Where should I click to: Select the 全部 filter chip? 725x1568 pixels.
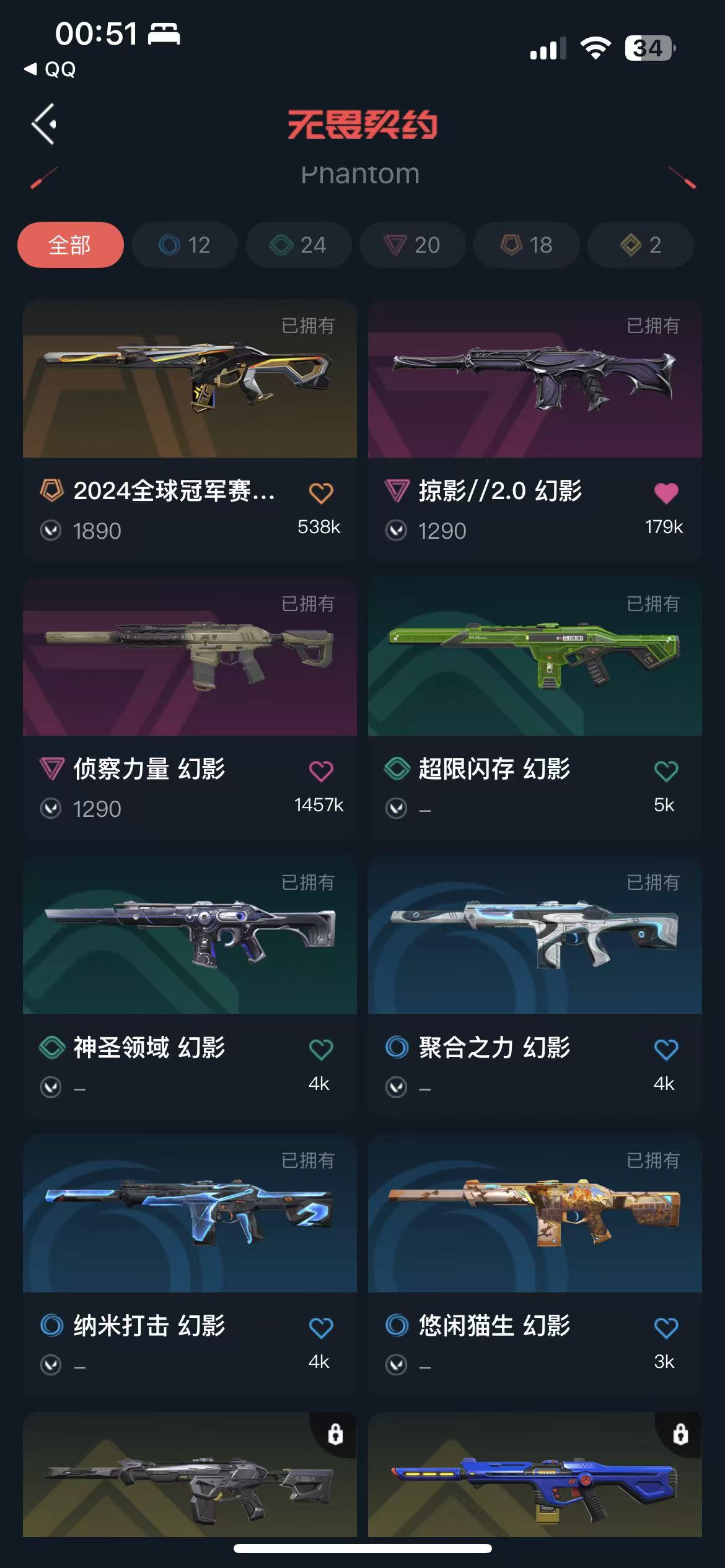70,245
